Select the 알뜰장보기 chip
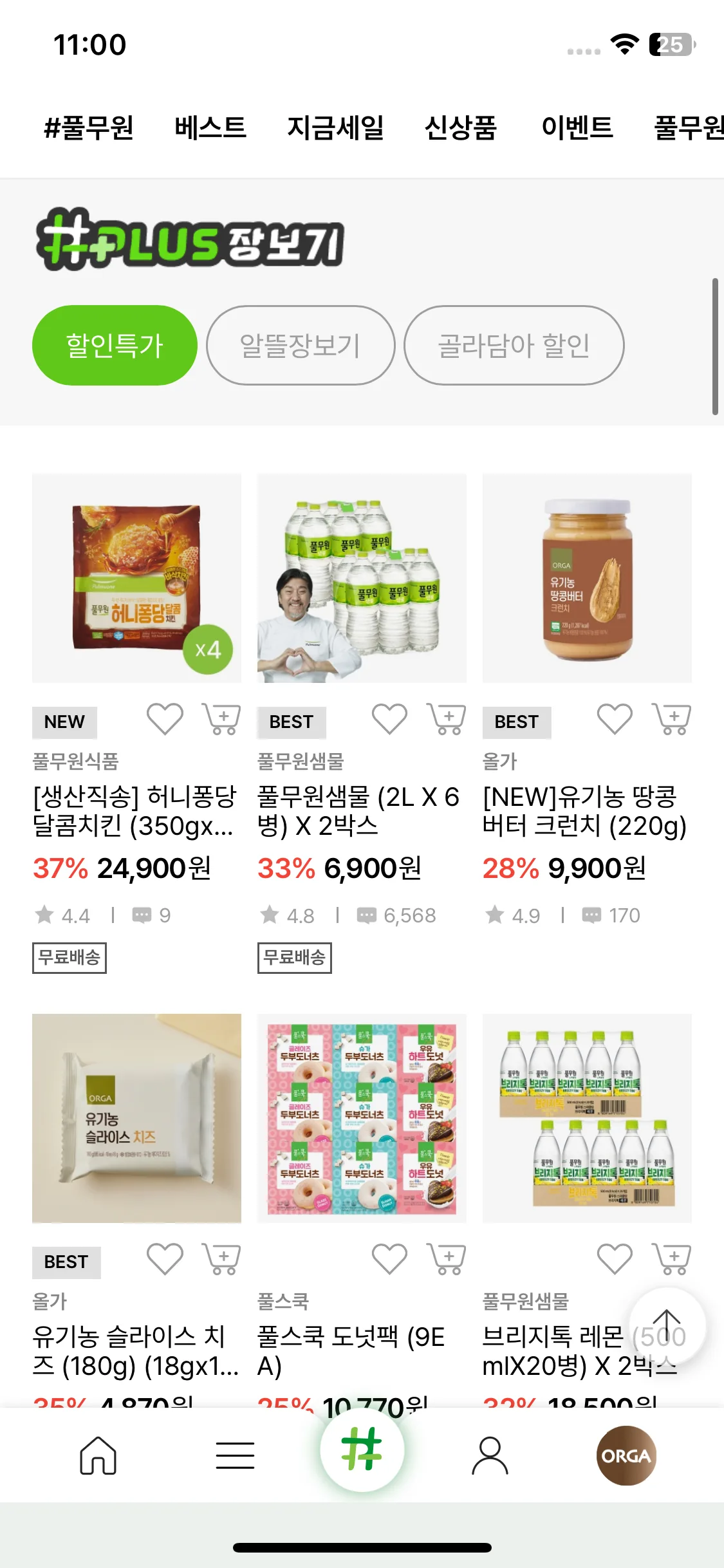This screenshot has height=1568, width=724. (300, 346)
